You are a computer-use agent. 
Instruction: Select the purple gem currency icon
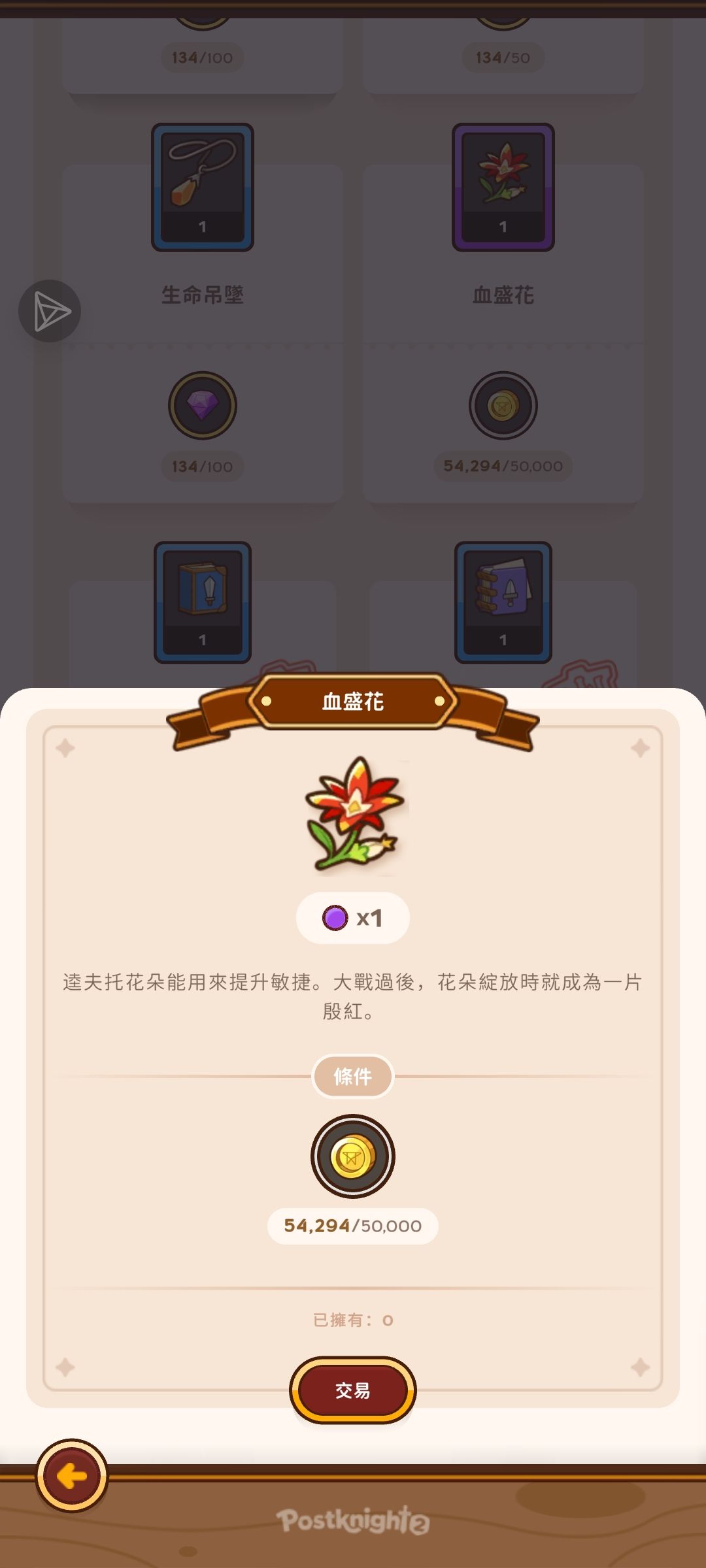click(x=202, y=405)
